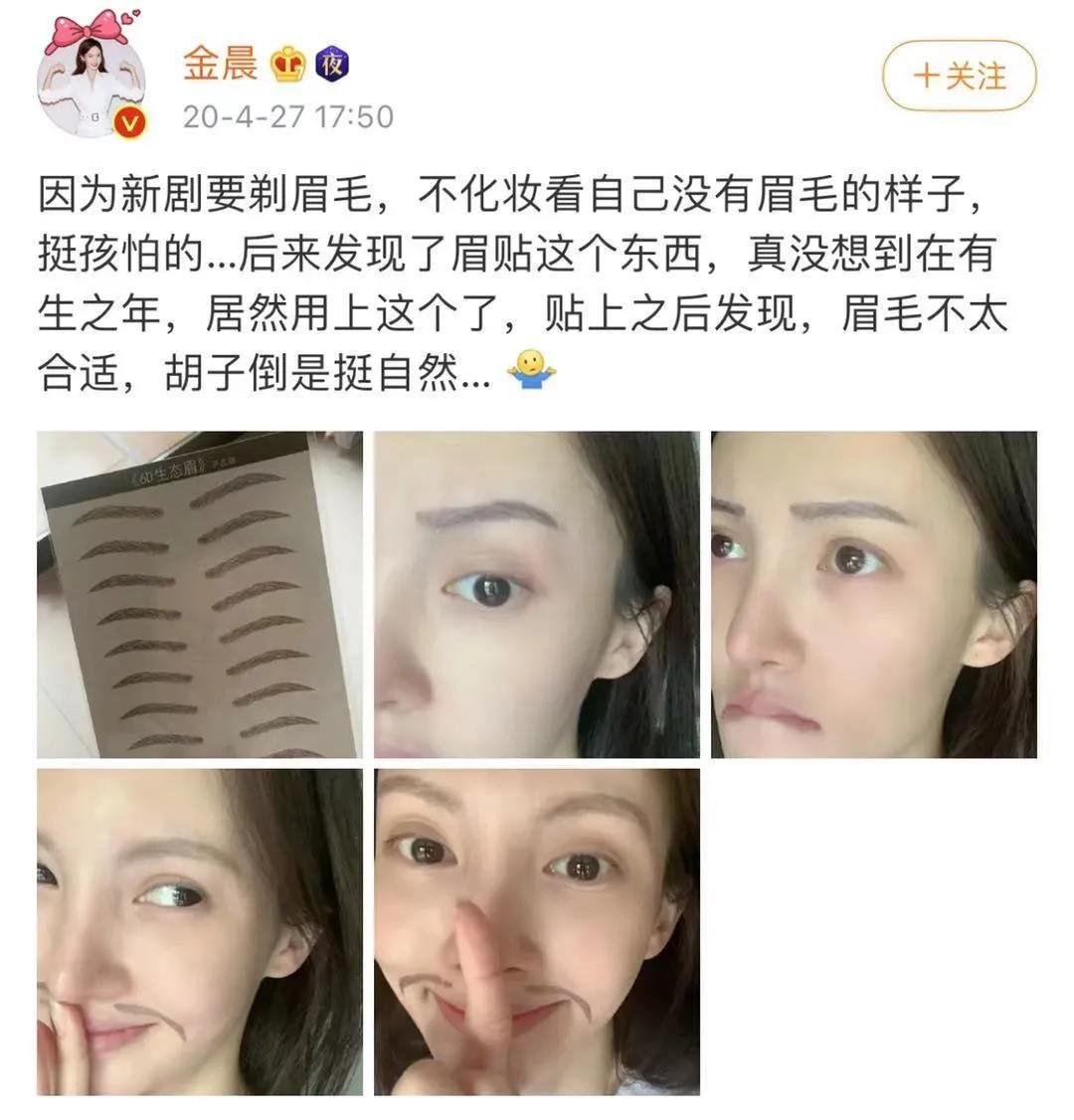Image resolution: width=1074 pixels, height=1120 pixels.
Task: Open the fifth photo with finger on nose
Action: pos(537,931)
